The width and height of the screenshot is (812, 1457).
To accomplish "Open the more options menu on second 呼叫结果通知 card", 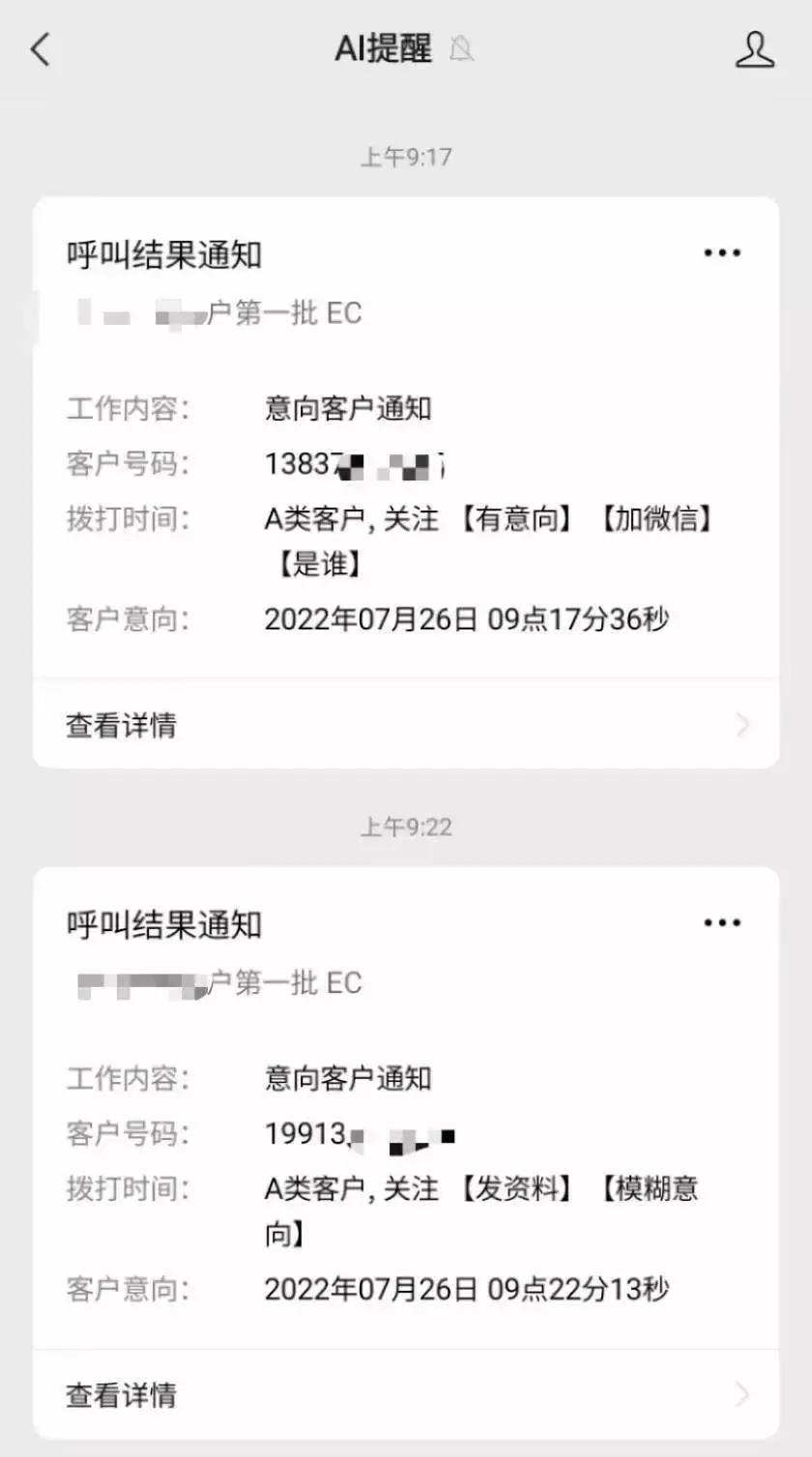I will pos(721,921).
